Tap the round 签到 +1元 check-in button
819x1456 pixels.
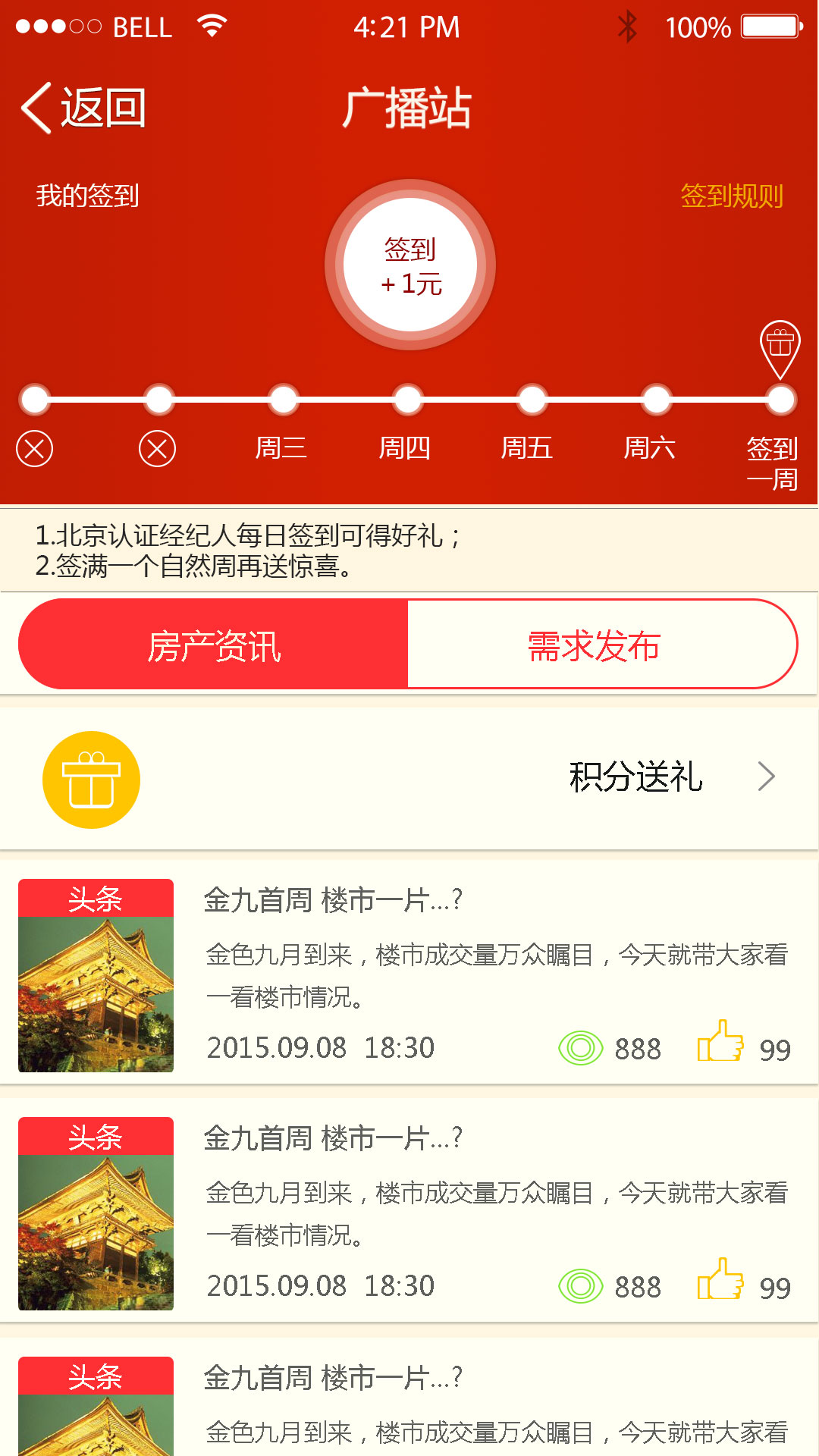pos(410,265)
